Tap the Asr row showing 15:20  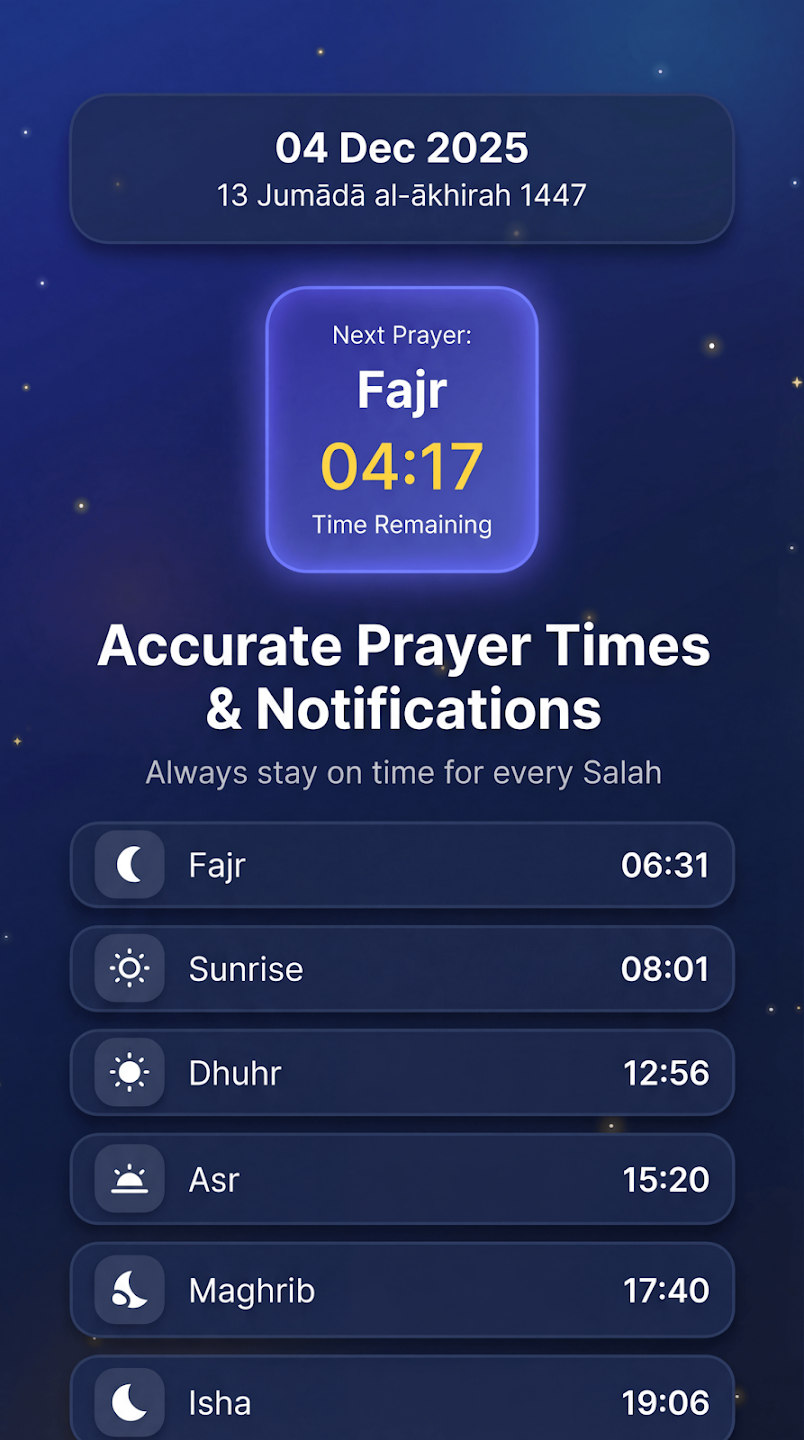tap(402, 1179)
